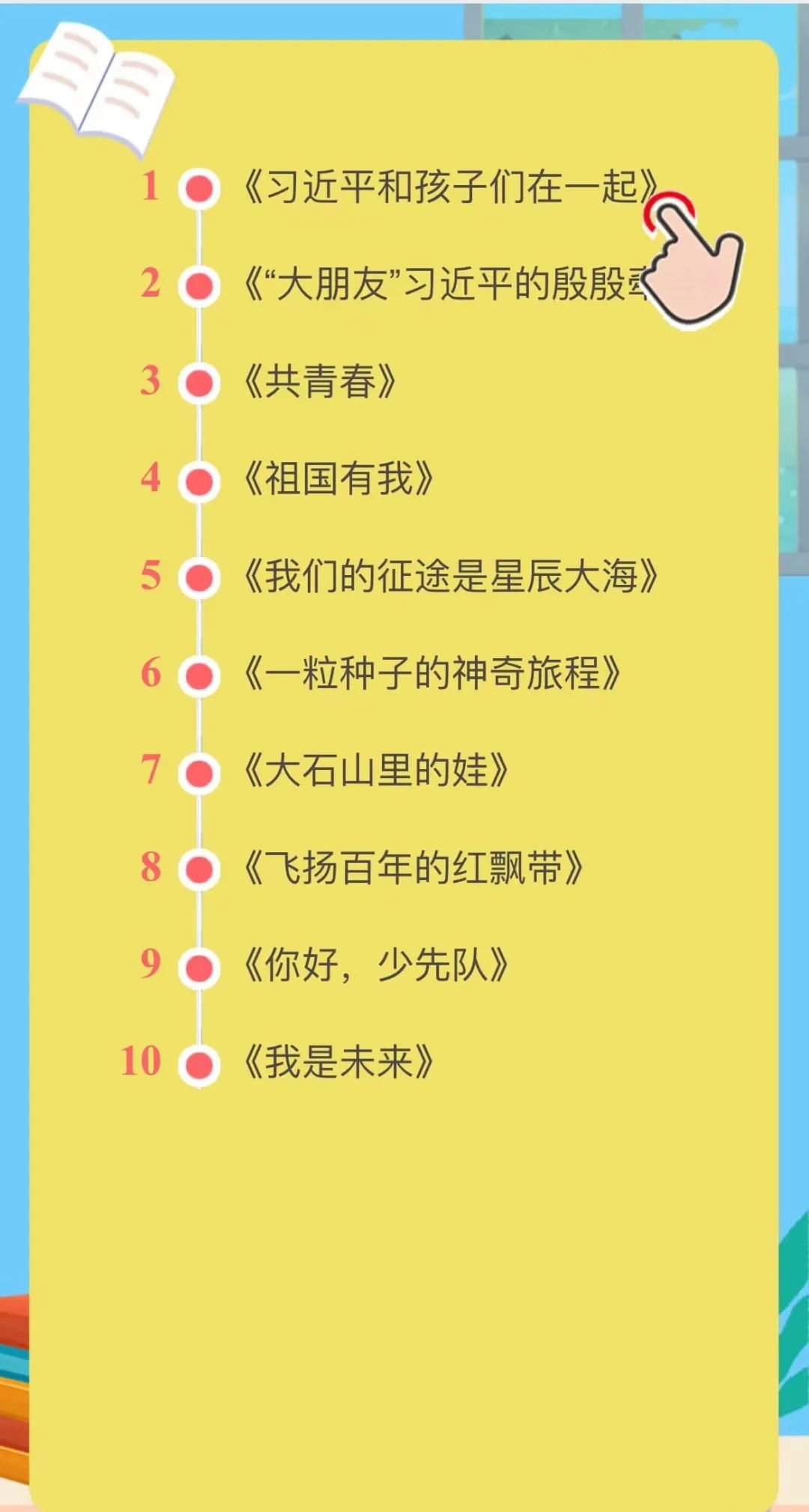Viewport: 809px width, 1512px height.
Task: Open 《飞扬百年的红飘带》
Action: click(413, 869)
